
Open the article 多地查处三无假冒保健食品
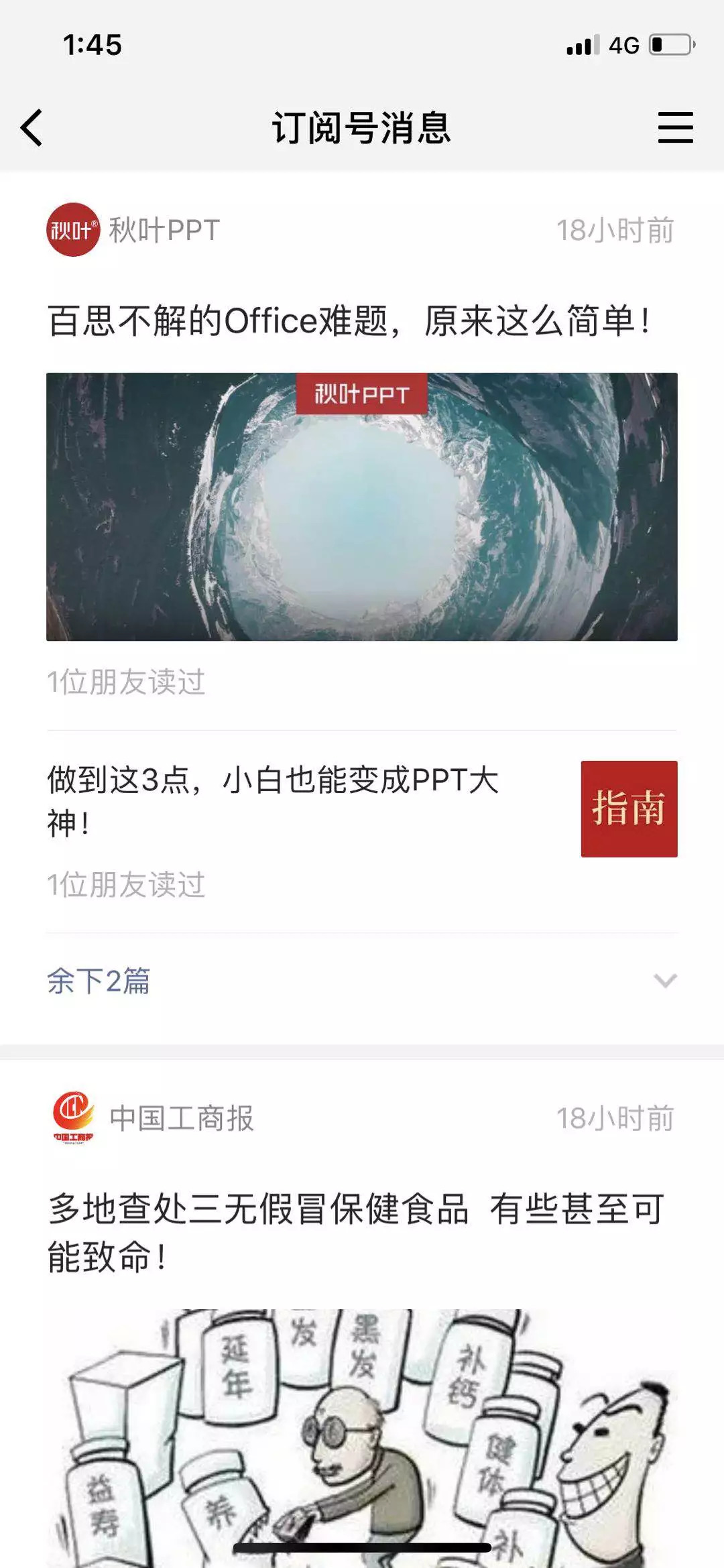[355, 1232]
